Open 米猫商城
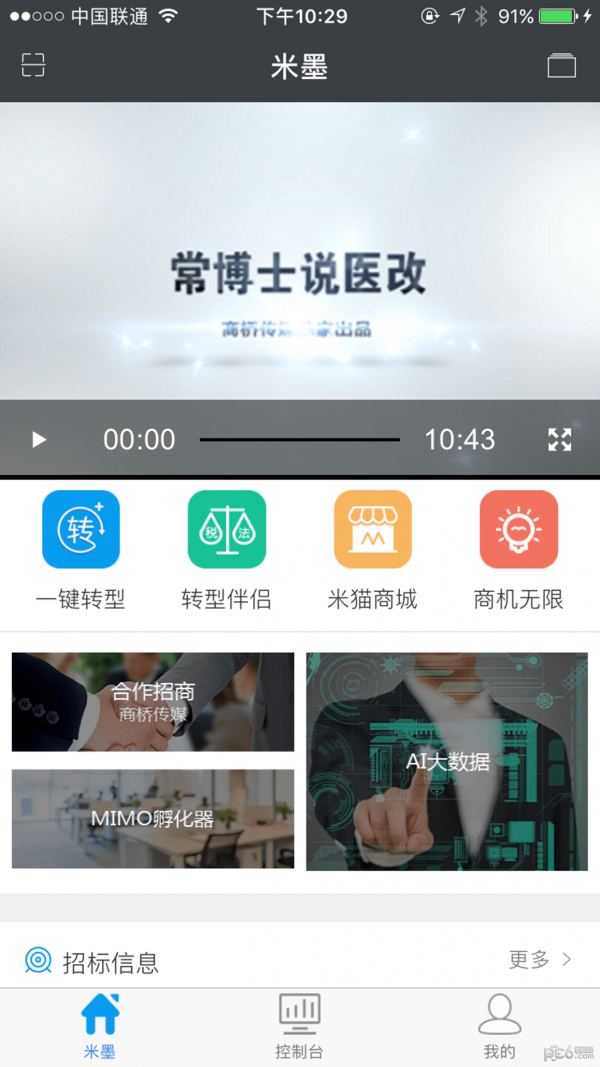 (372, 530)
